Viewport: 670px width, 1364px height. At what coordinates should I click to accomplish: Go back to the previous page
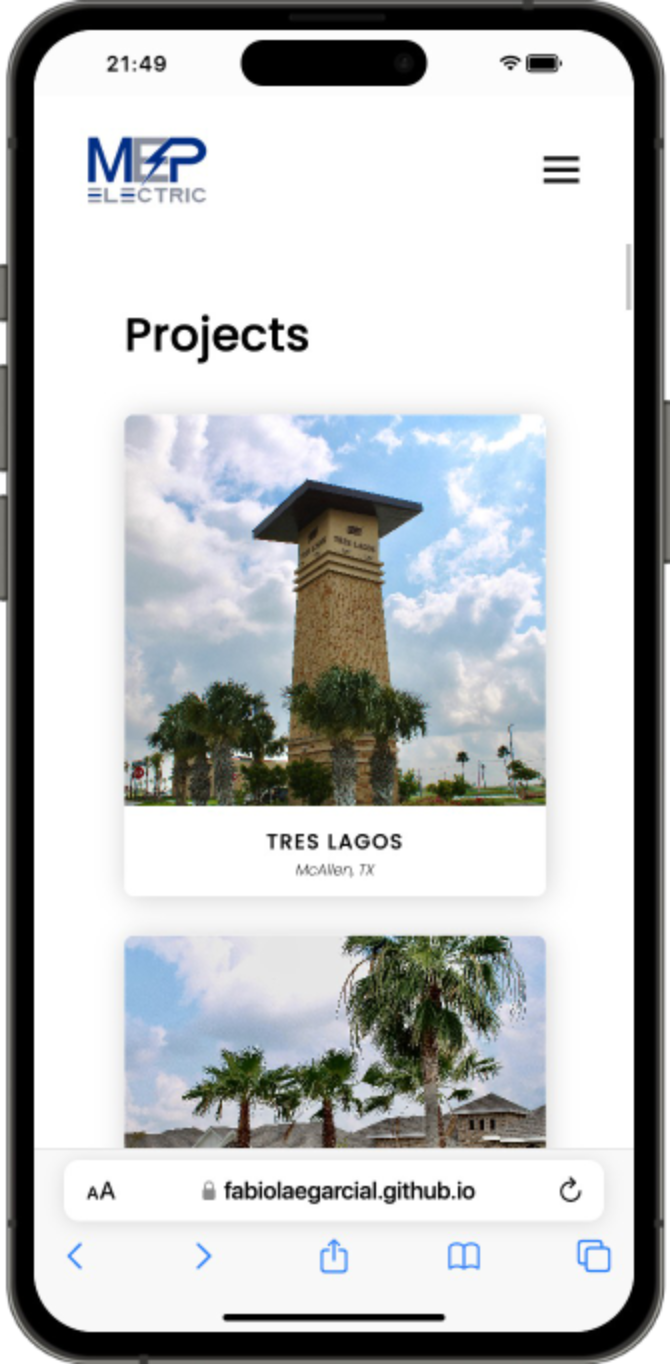point(75,1256)
